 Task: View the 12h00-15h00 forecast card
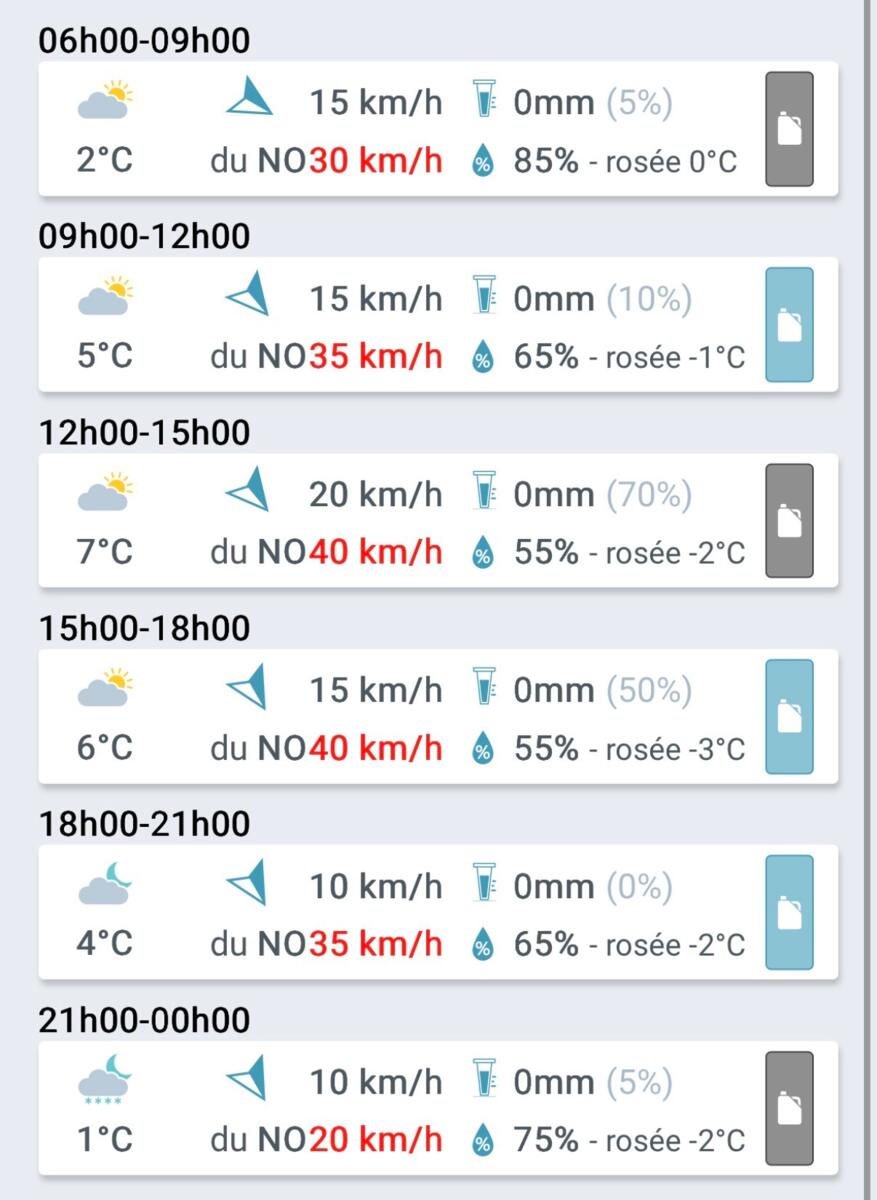point(400,522)
